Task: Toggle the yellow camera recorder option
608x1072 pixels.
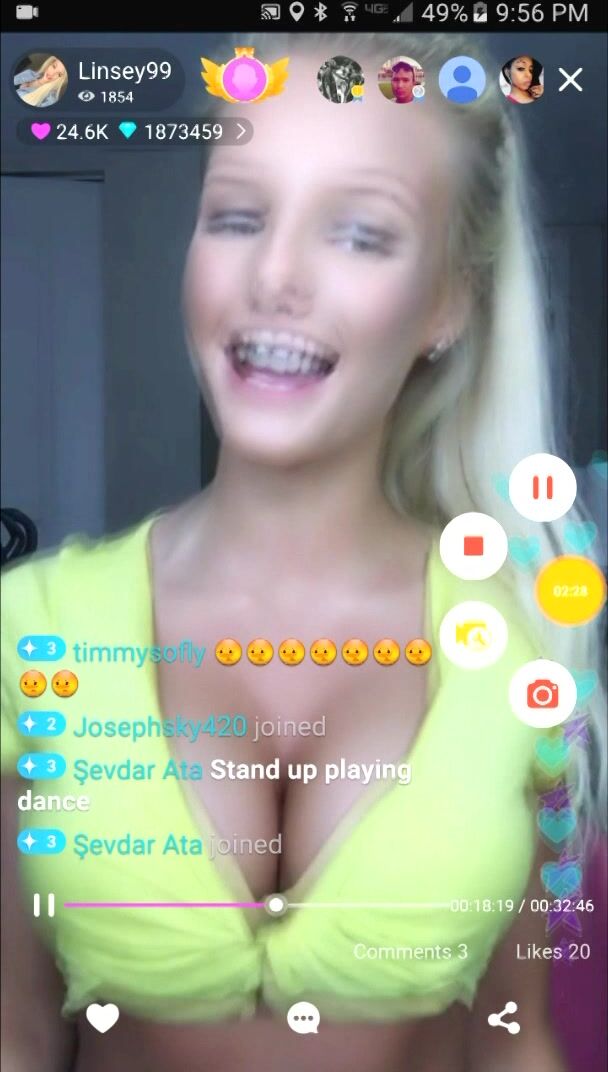Action: (473, 635)
